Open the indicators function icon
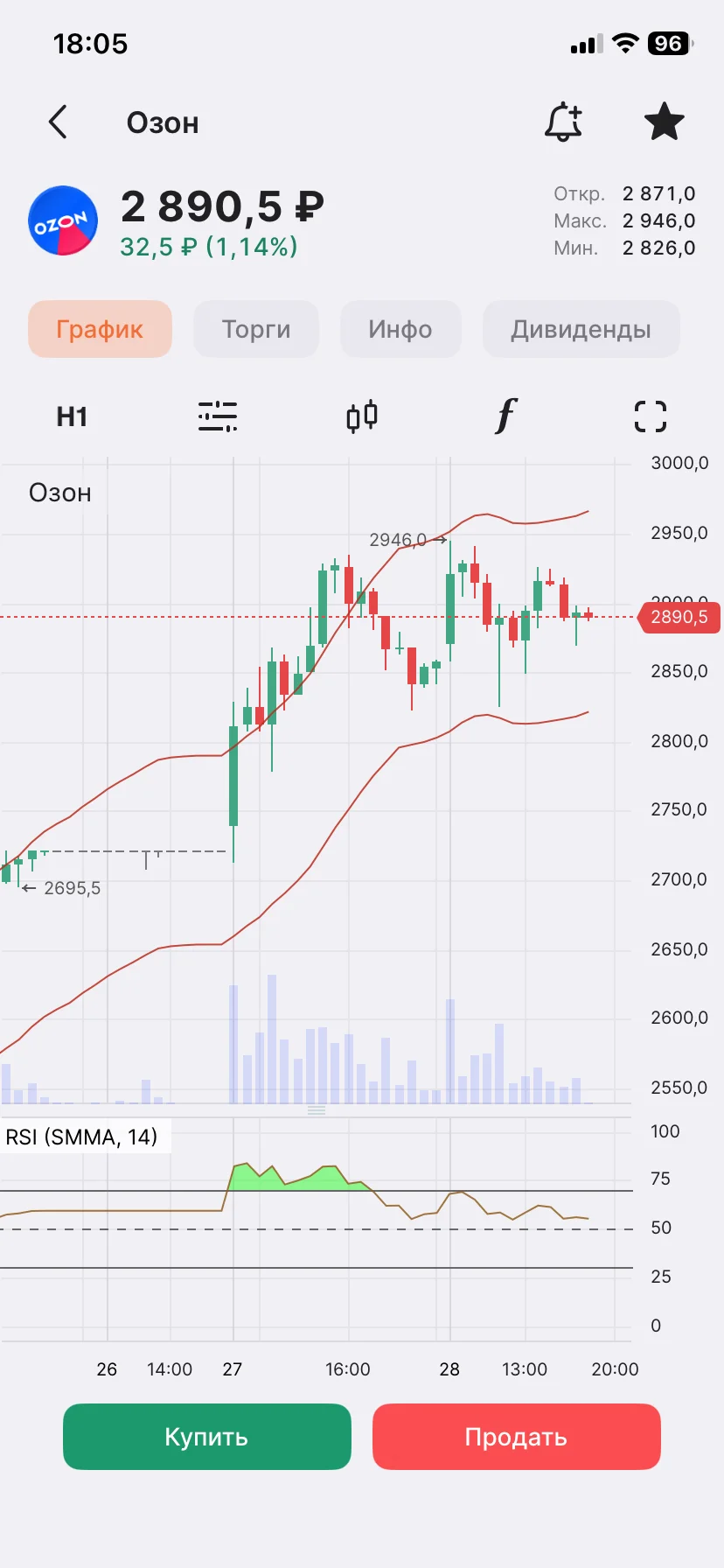724x1568 pixels. (506, 416)
